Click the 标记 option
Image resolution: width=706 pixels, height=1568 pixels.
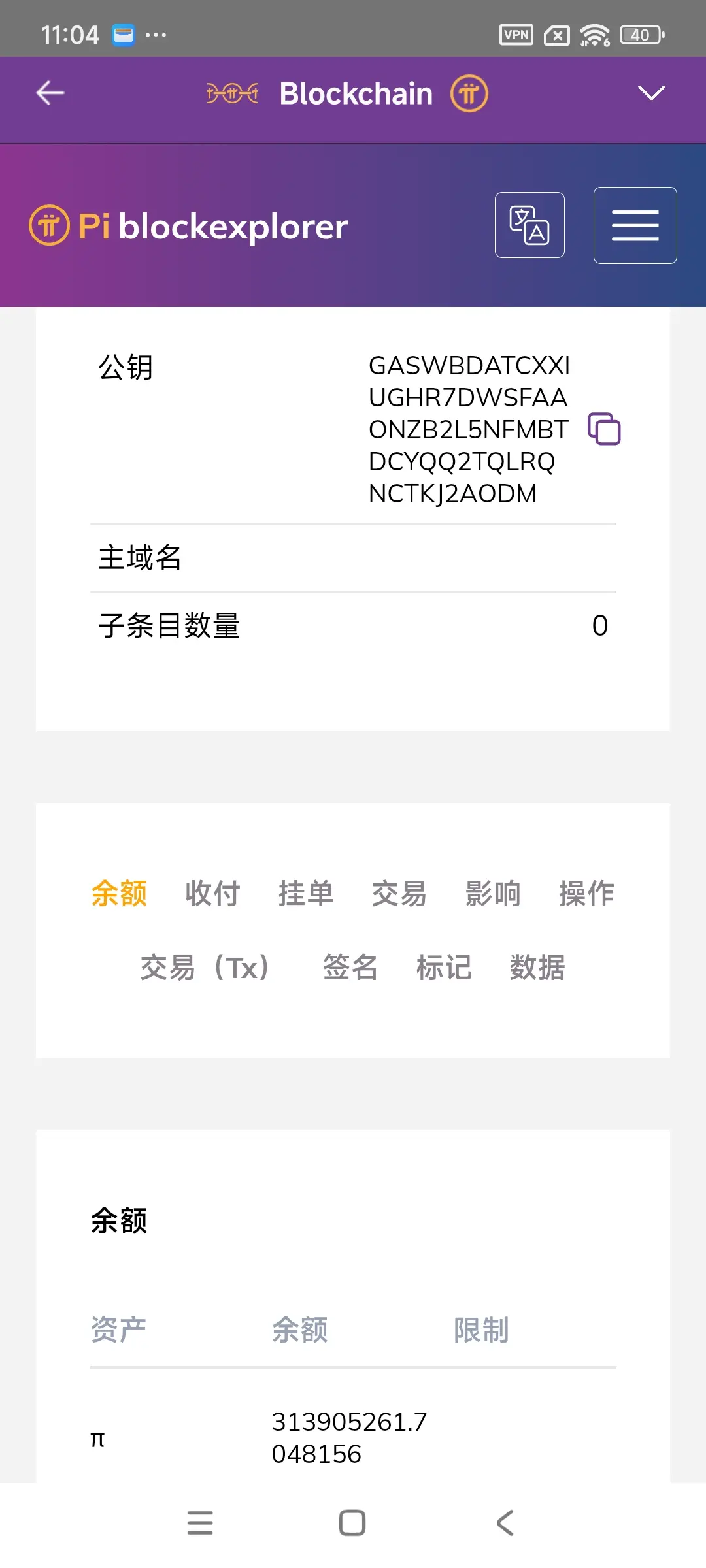pyautogui.click(x=445, y=968)
